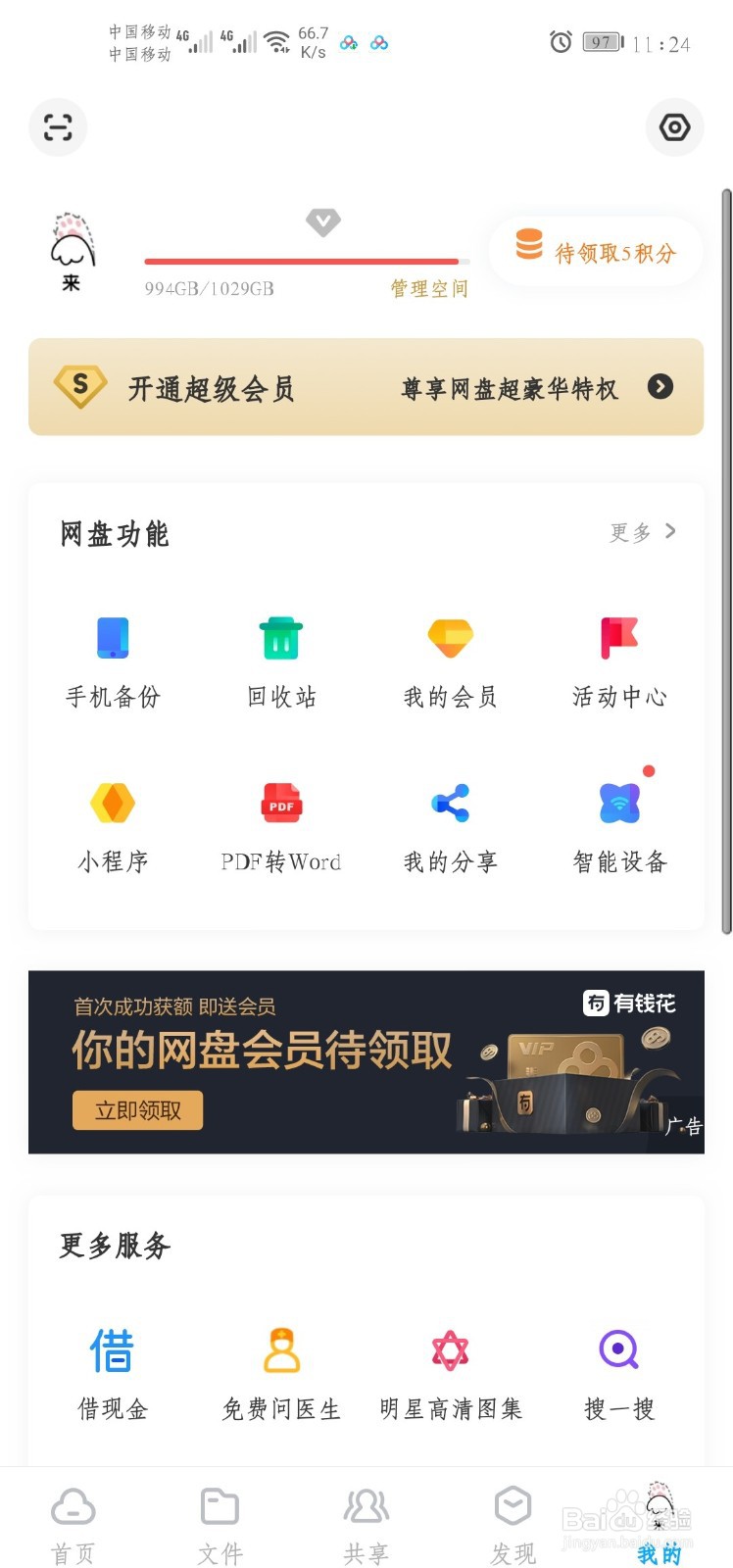This screenshot has width=733, height=1568.
Task: Expand the arrow above storage bar
Action: tap(323, 223)
